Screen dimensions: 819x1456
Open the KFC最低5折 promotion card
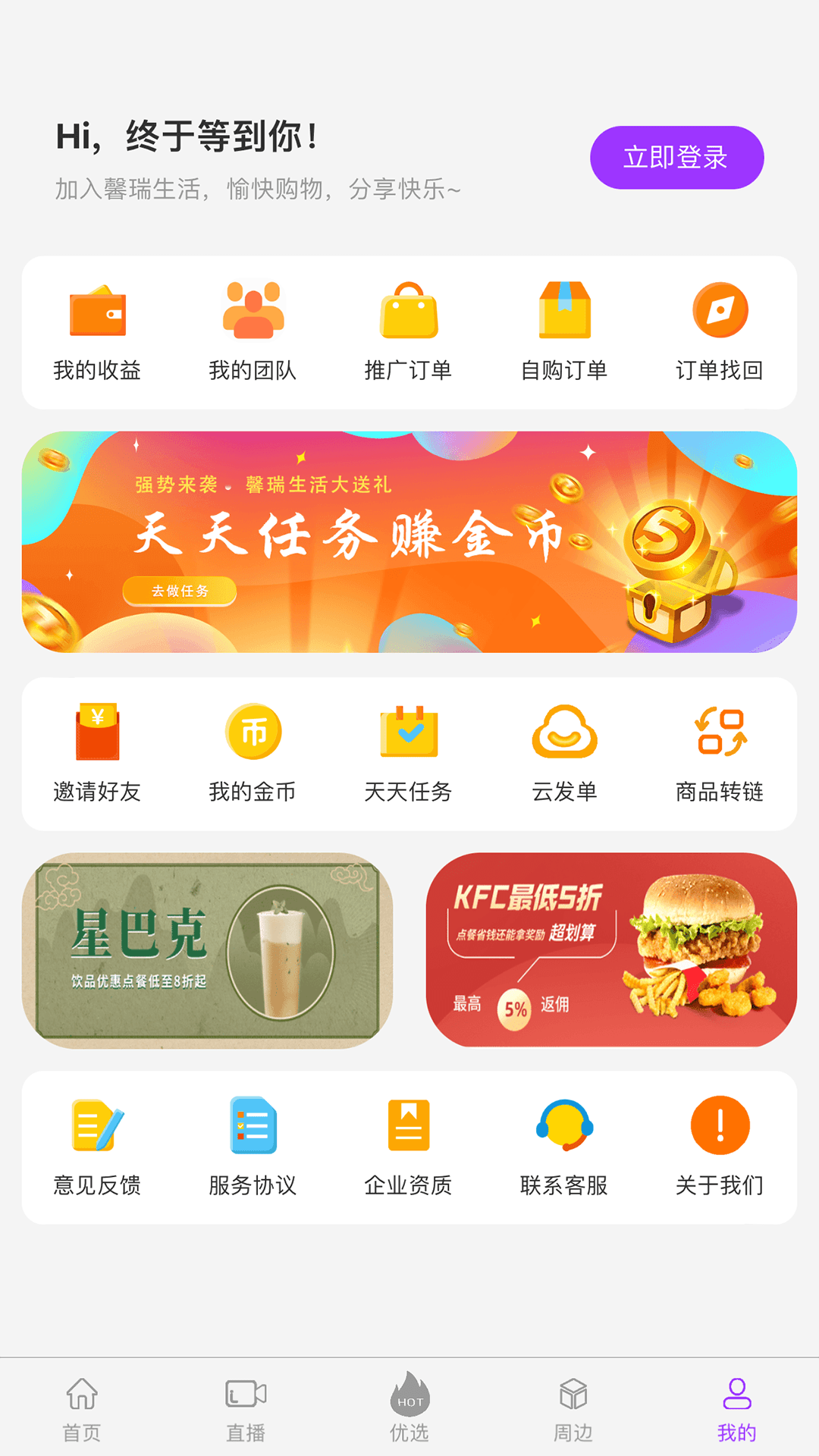pyautogui.click(x=611, y=950)
